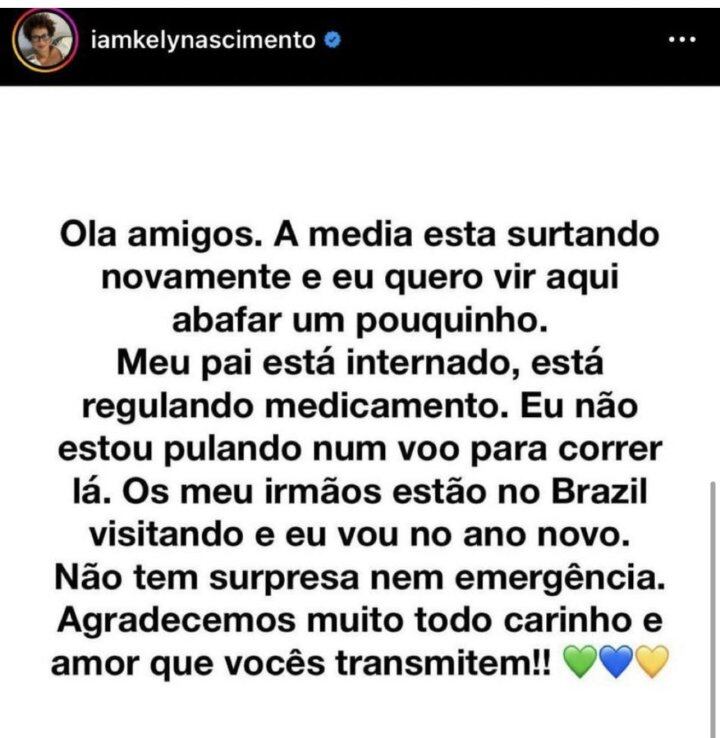Viewport: 720px width, 738px height.
Task: Tap the blue heart emoji
Action: pyautogui.click(x=613, y=661)
